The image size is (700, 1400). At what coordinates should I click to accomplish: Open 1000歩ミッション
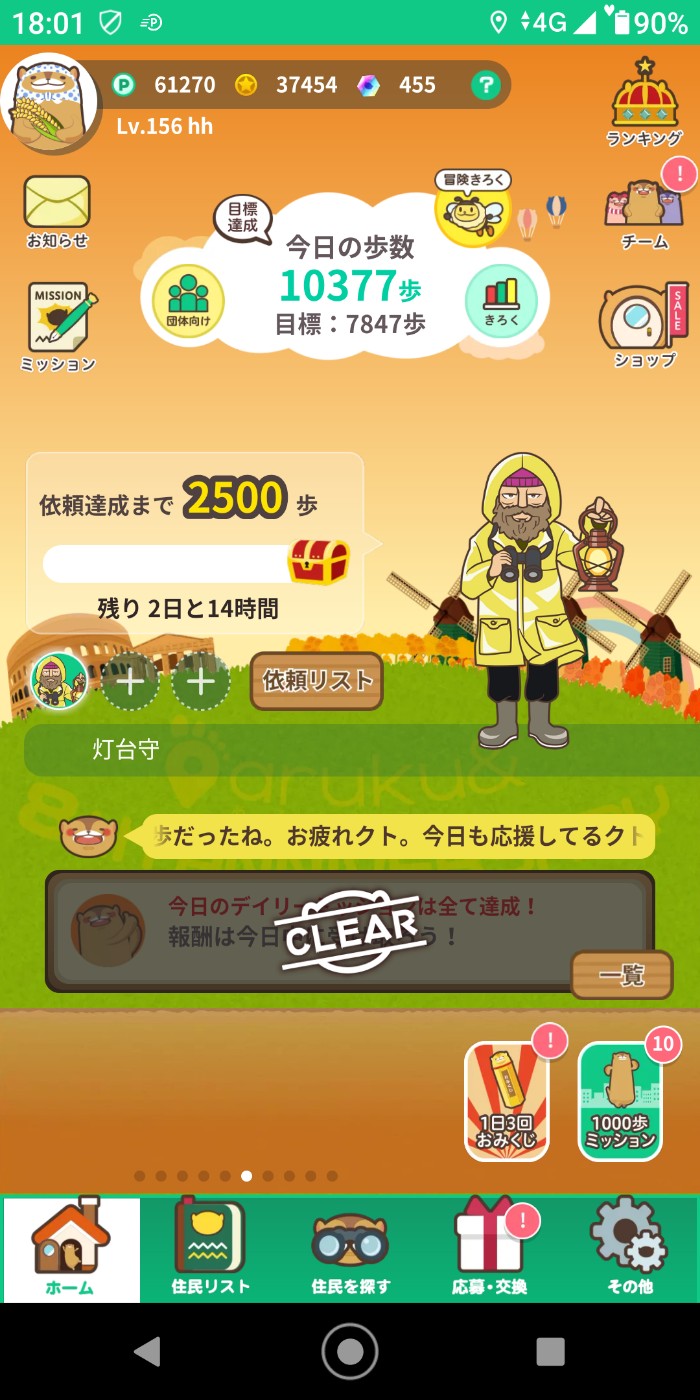click(620, 1101)
